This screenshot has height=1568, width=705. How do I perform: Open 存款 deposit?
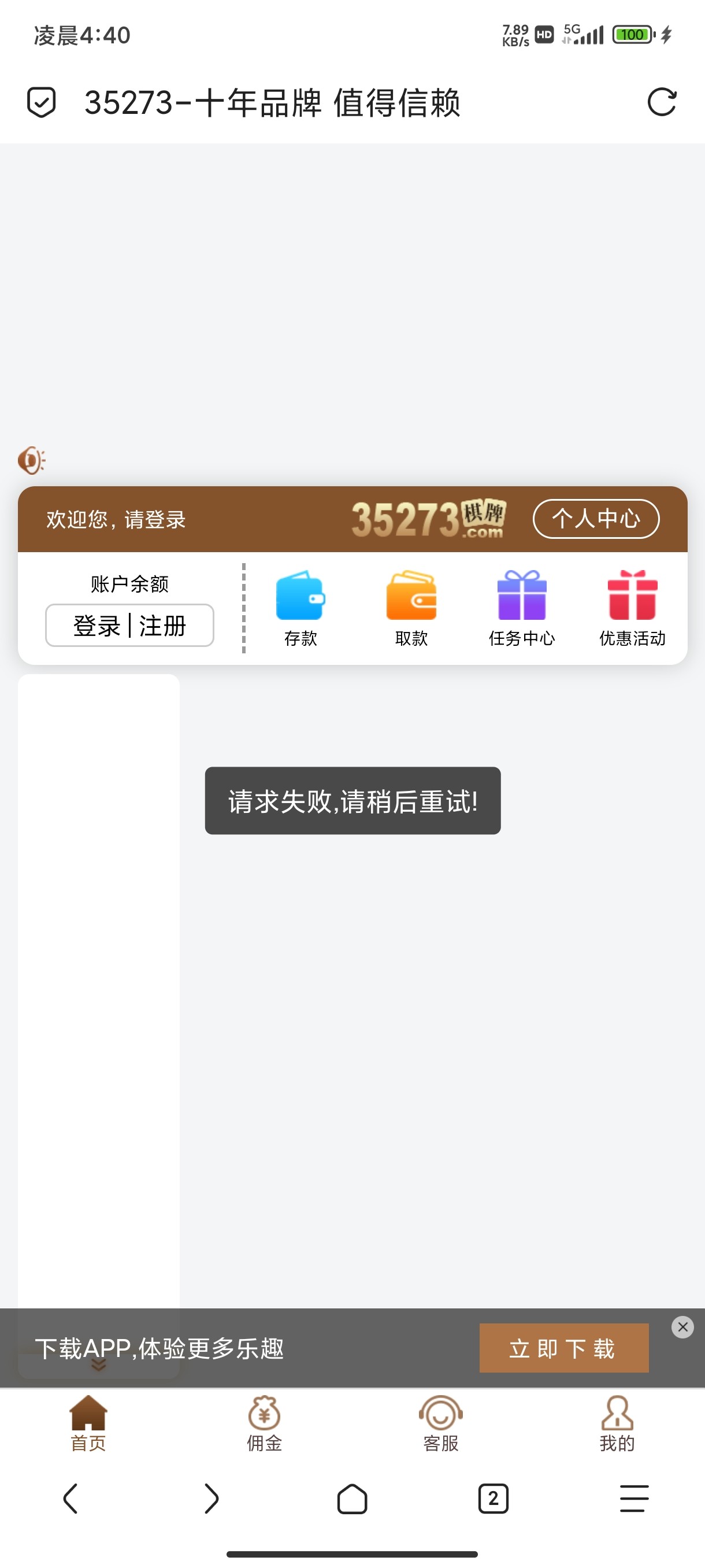[300, 607]
